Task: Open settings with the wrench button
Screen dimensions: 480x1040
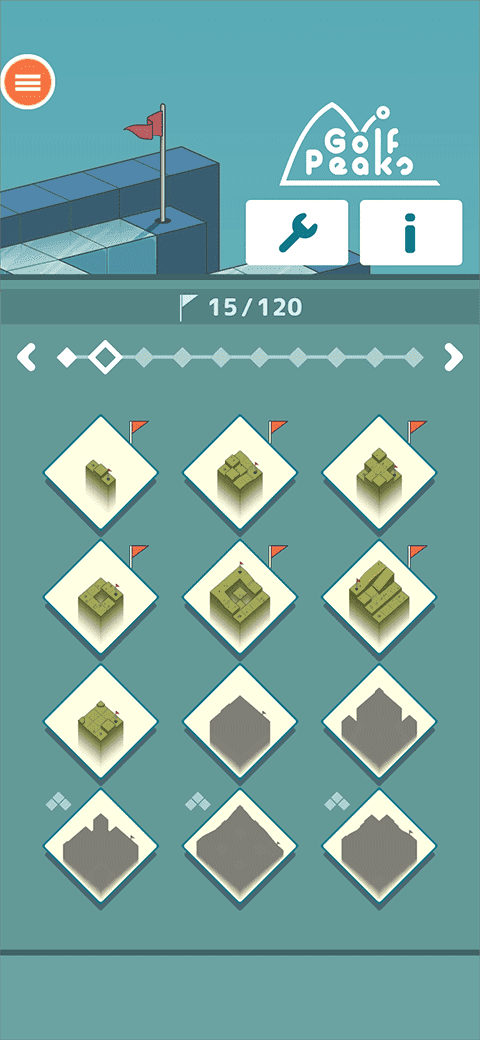Action: [297, 233]
